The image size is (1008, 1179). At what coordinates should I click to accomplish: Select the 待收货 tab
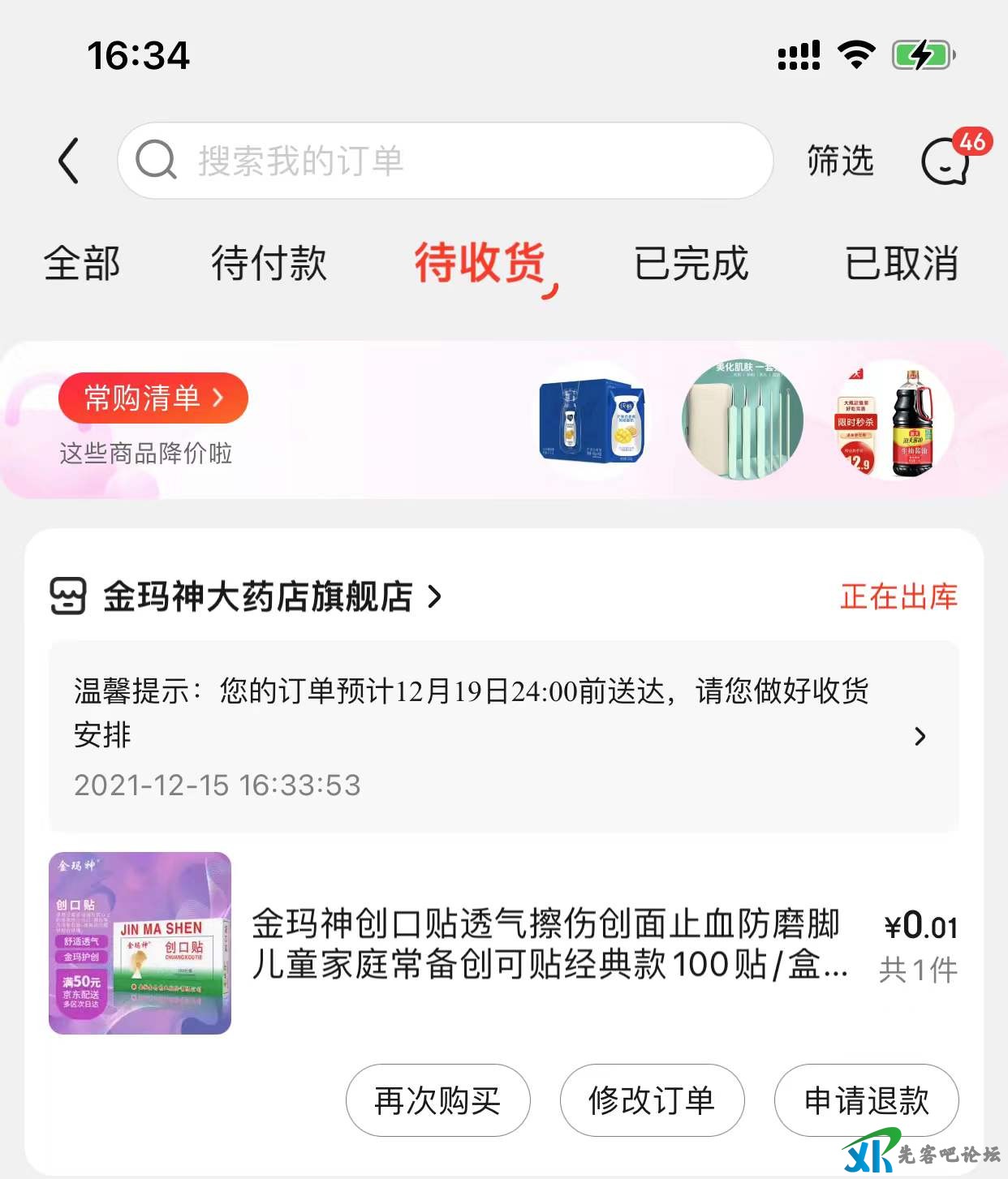(x=480, y=264)
